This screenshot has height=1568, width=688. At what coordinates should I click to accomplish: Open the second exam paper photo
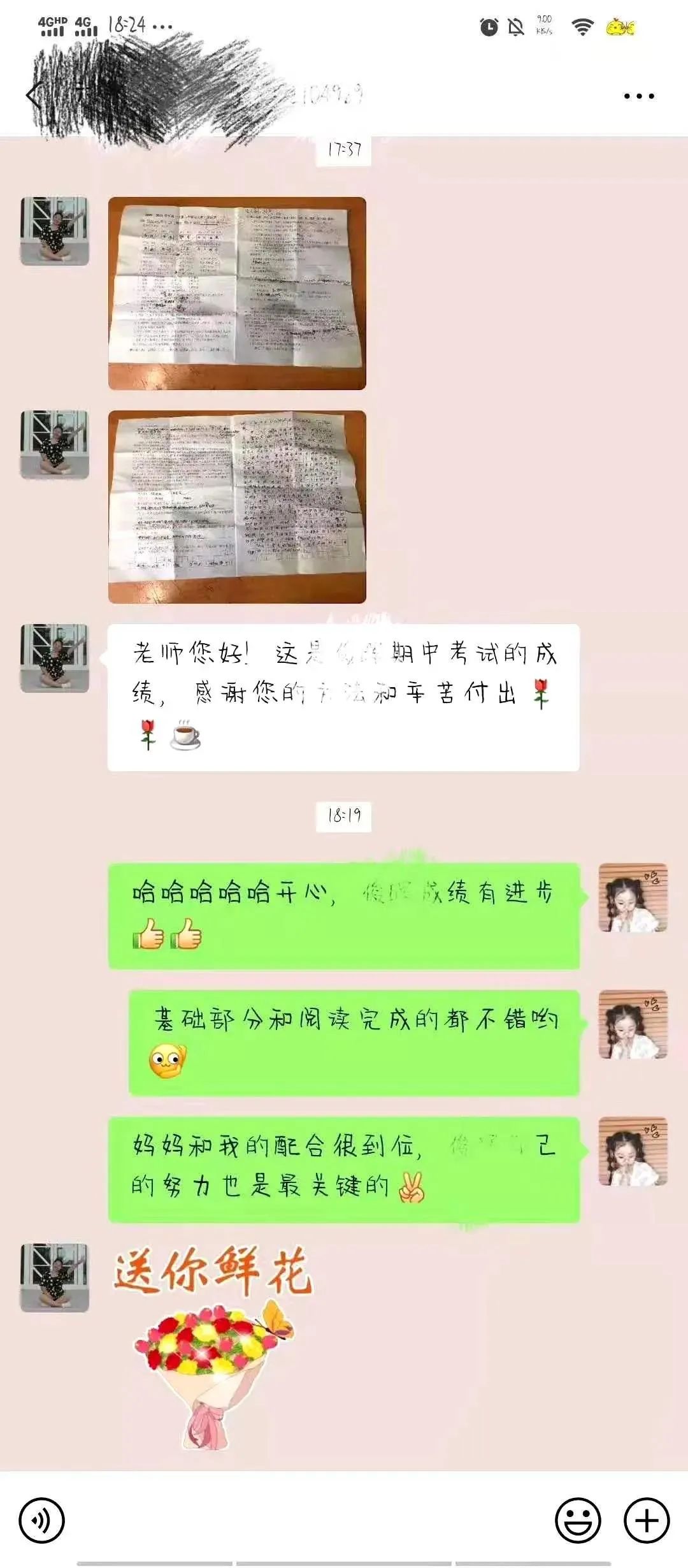tap(237, 507)
